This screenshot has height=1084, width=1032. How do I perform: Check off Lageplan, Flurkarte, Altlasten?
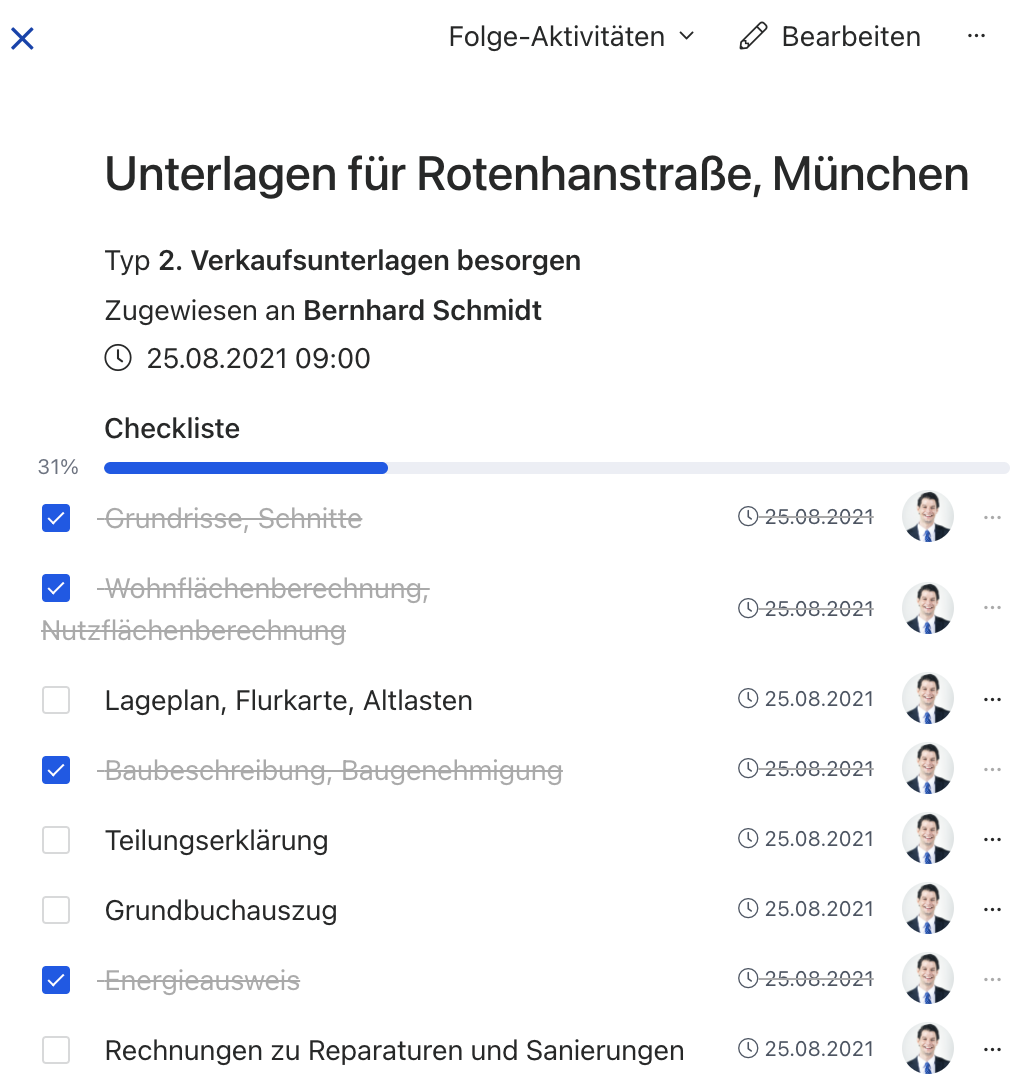56,700
